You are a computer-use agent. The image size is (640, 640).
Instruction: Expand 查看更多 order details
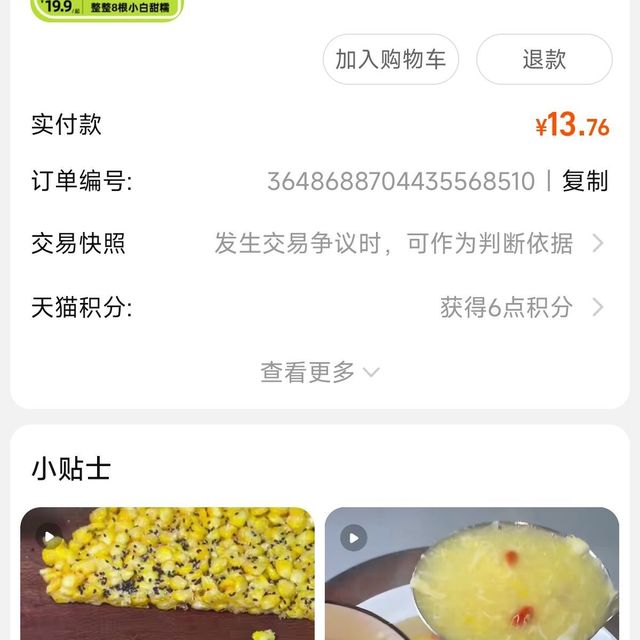point(319,372)
